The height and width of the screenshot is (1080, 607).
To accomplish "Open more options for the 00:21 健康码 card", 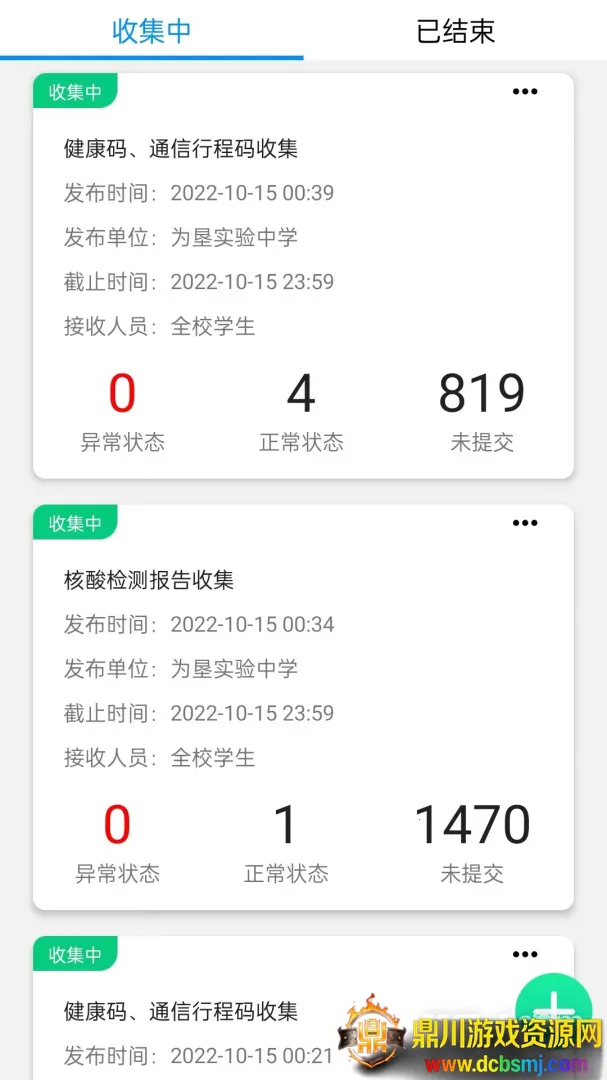I will 525,955.
